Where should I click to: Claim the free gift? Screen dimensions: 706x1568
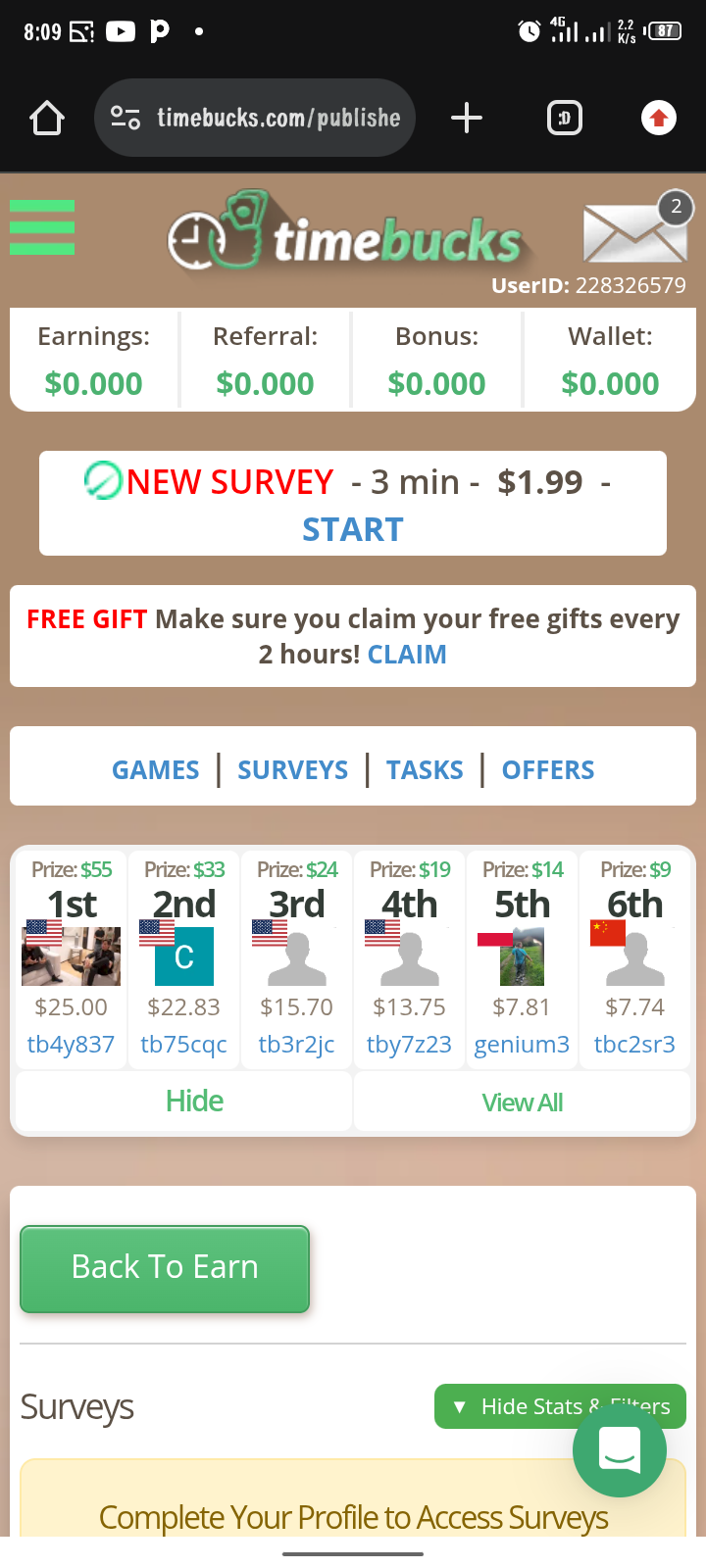(x=407, y=654)
